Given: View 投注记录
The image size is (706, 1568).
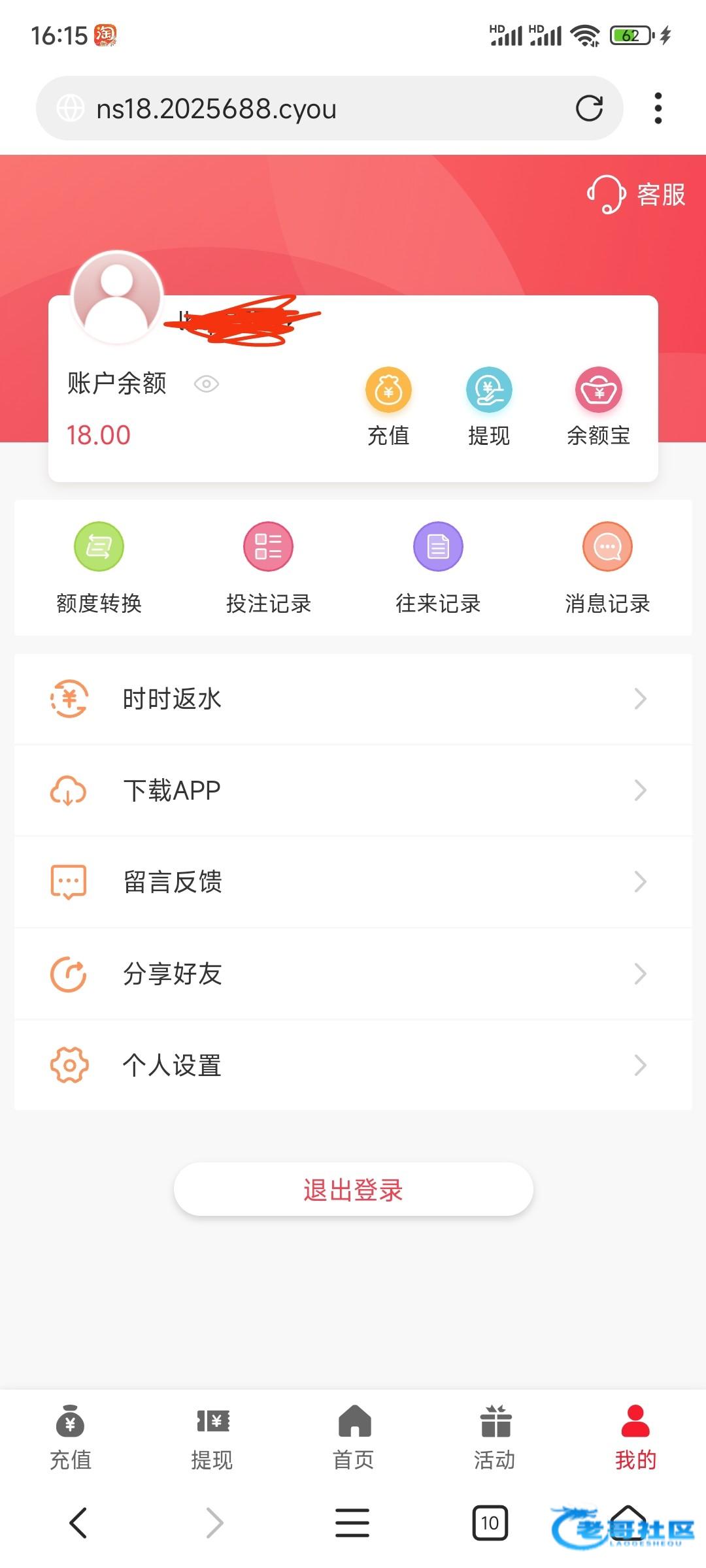Looking at the screenshot, I should (x=268, y=567).
